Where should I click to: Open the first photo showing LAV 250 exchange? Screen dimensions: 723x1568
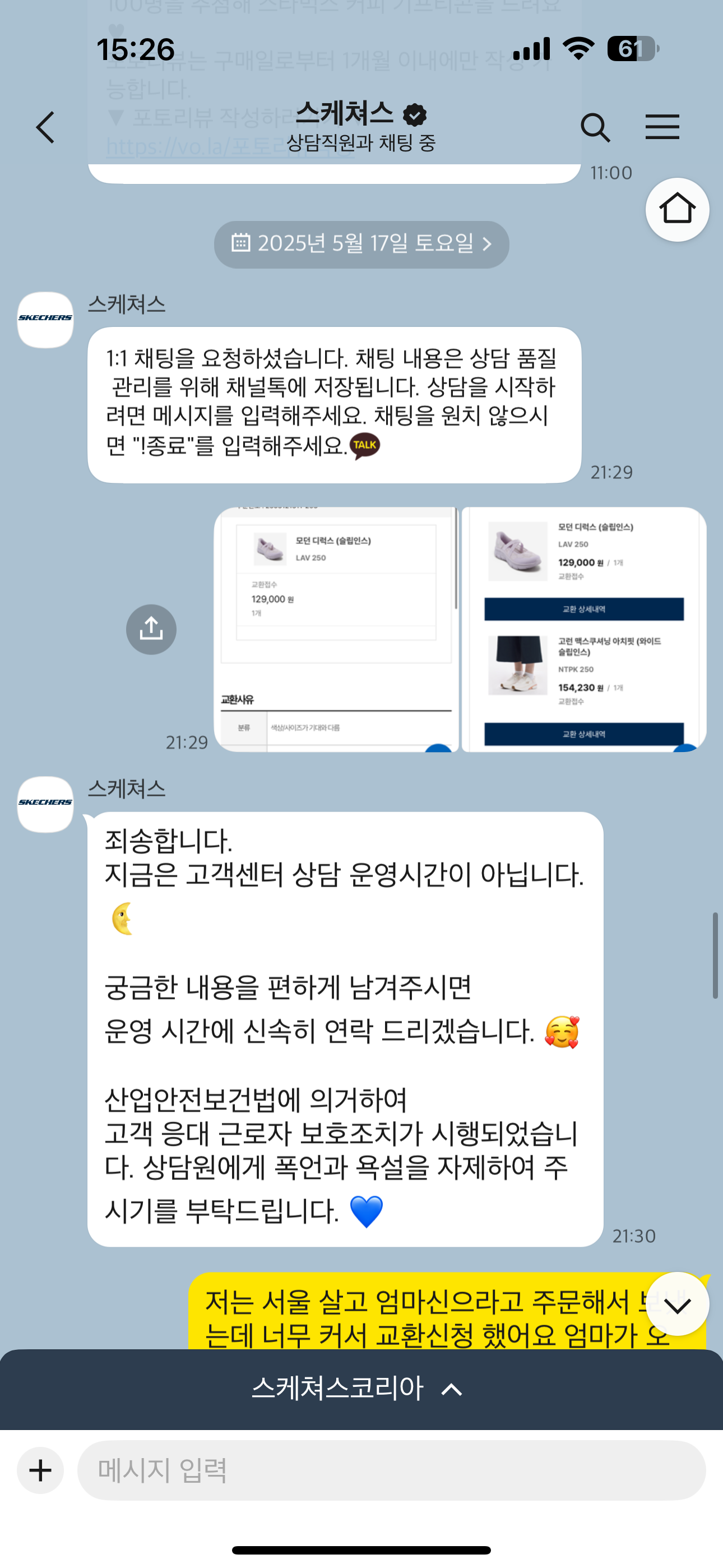point(336,629)
